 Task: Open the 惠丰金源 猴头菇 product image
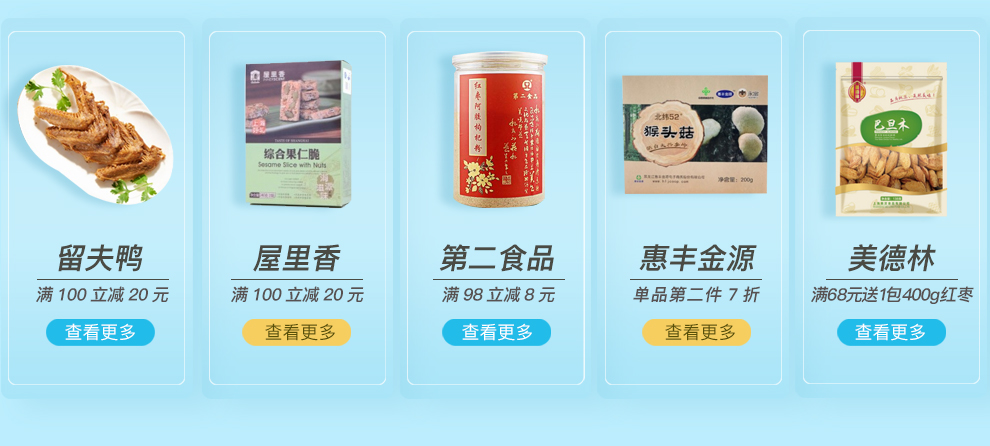pos(692,132)
